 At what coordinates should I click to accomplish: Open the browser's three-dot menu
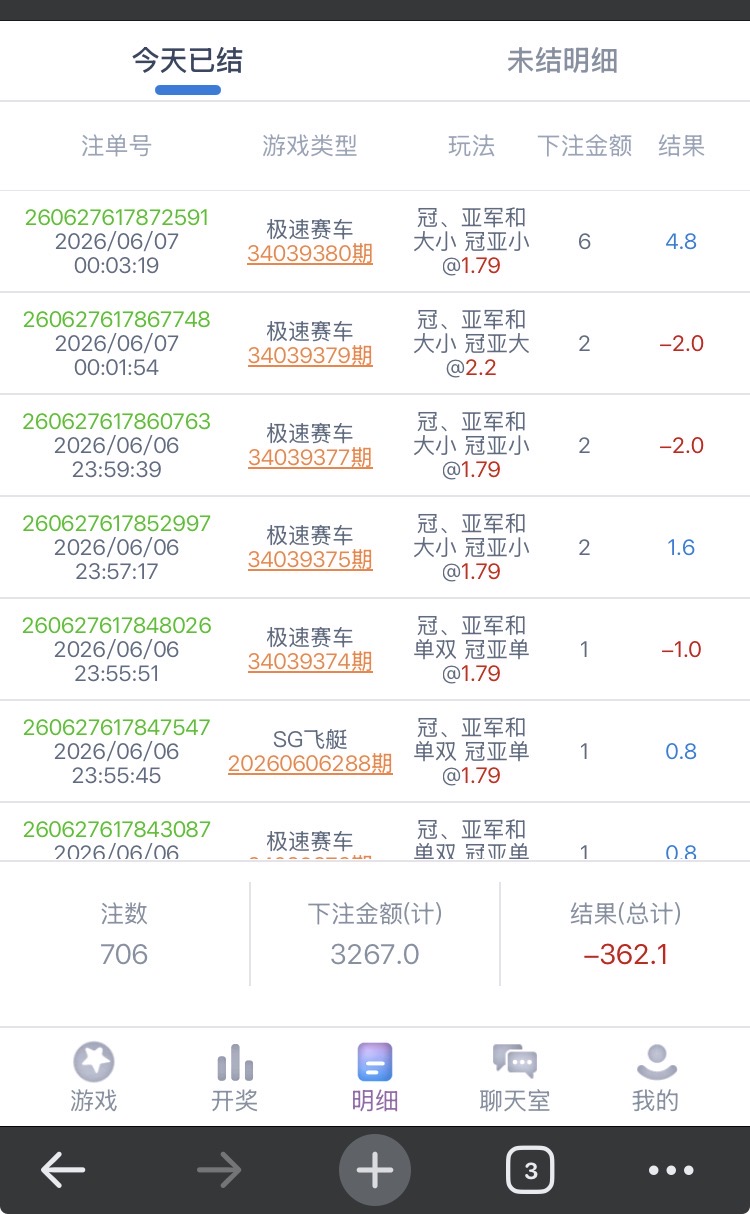pyautogui.click(x=671, y=1170)
